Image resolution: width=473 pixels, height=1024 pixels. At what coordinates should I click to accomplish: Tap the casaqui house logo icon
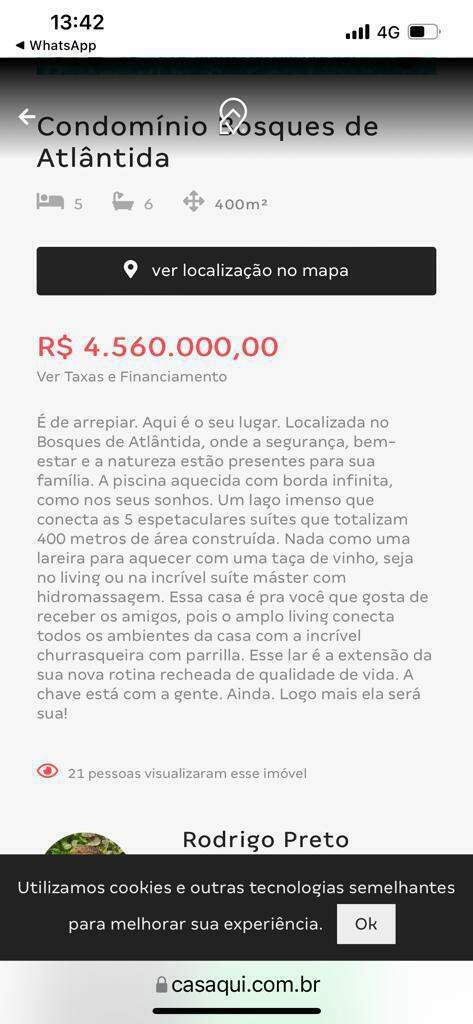point(234,116)
